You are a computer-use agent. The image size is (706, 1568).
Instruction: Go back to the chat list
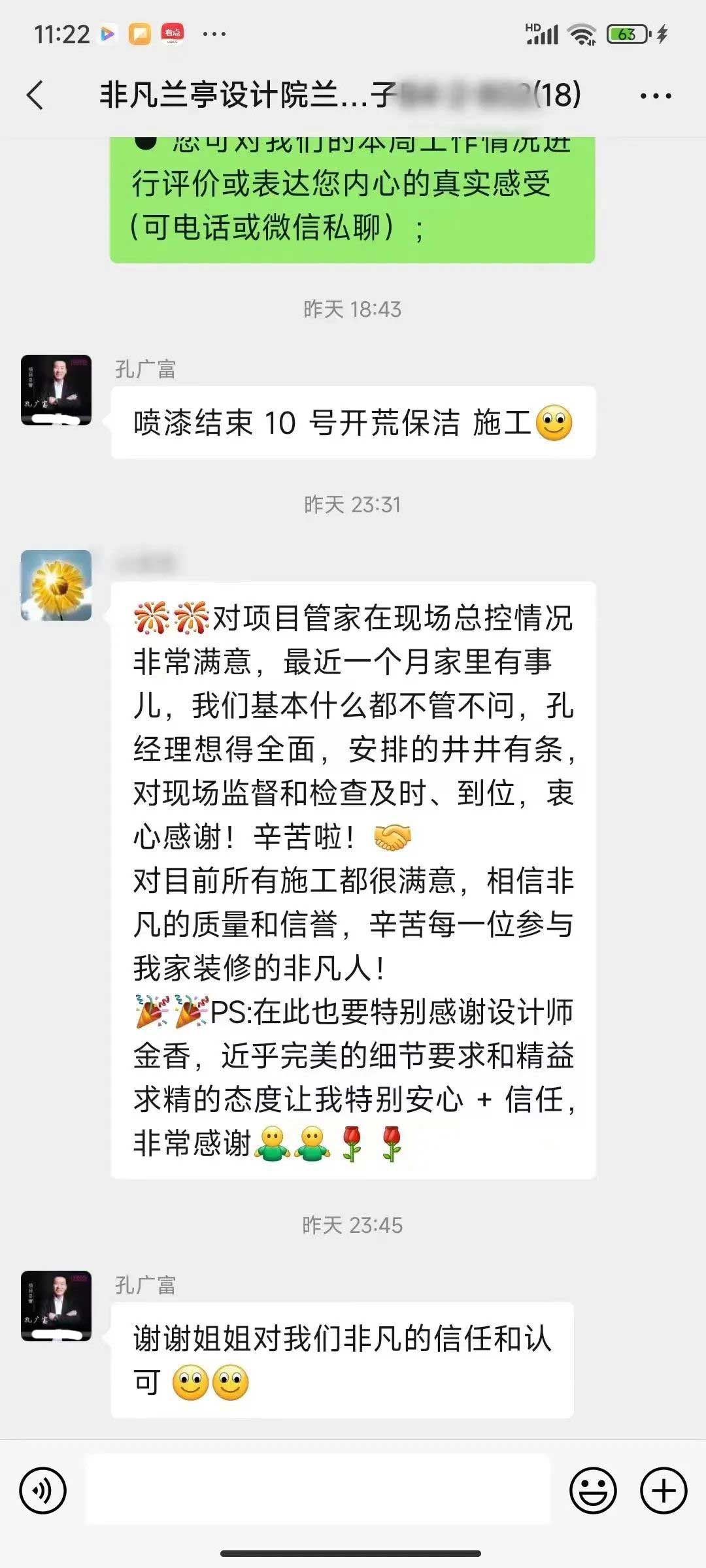[35, 95]
